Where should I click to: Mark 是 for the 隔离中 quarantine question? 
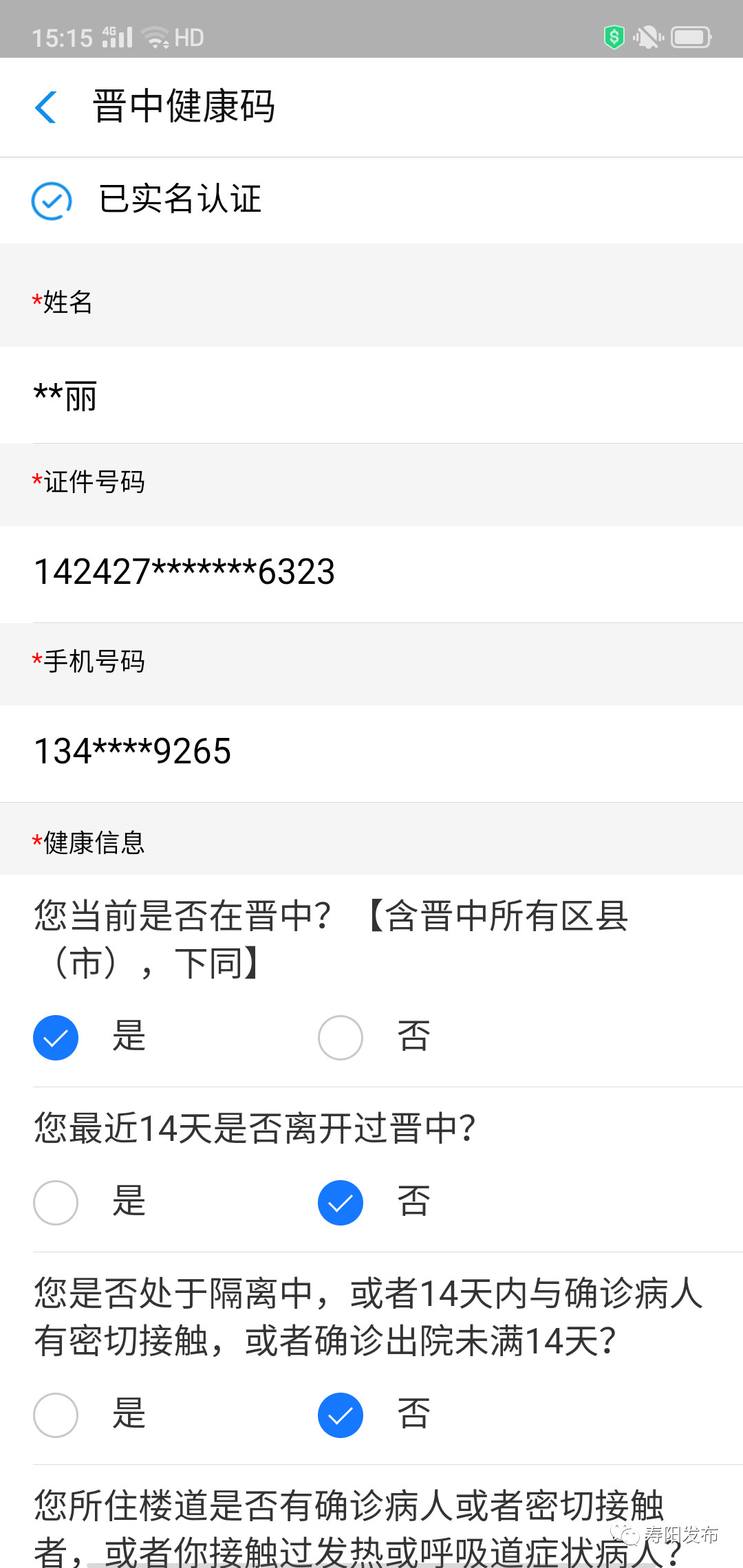(56, 1415)
